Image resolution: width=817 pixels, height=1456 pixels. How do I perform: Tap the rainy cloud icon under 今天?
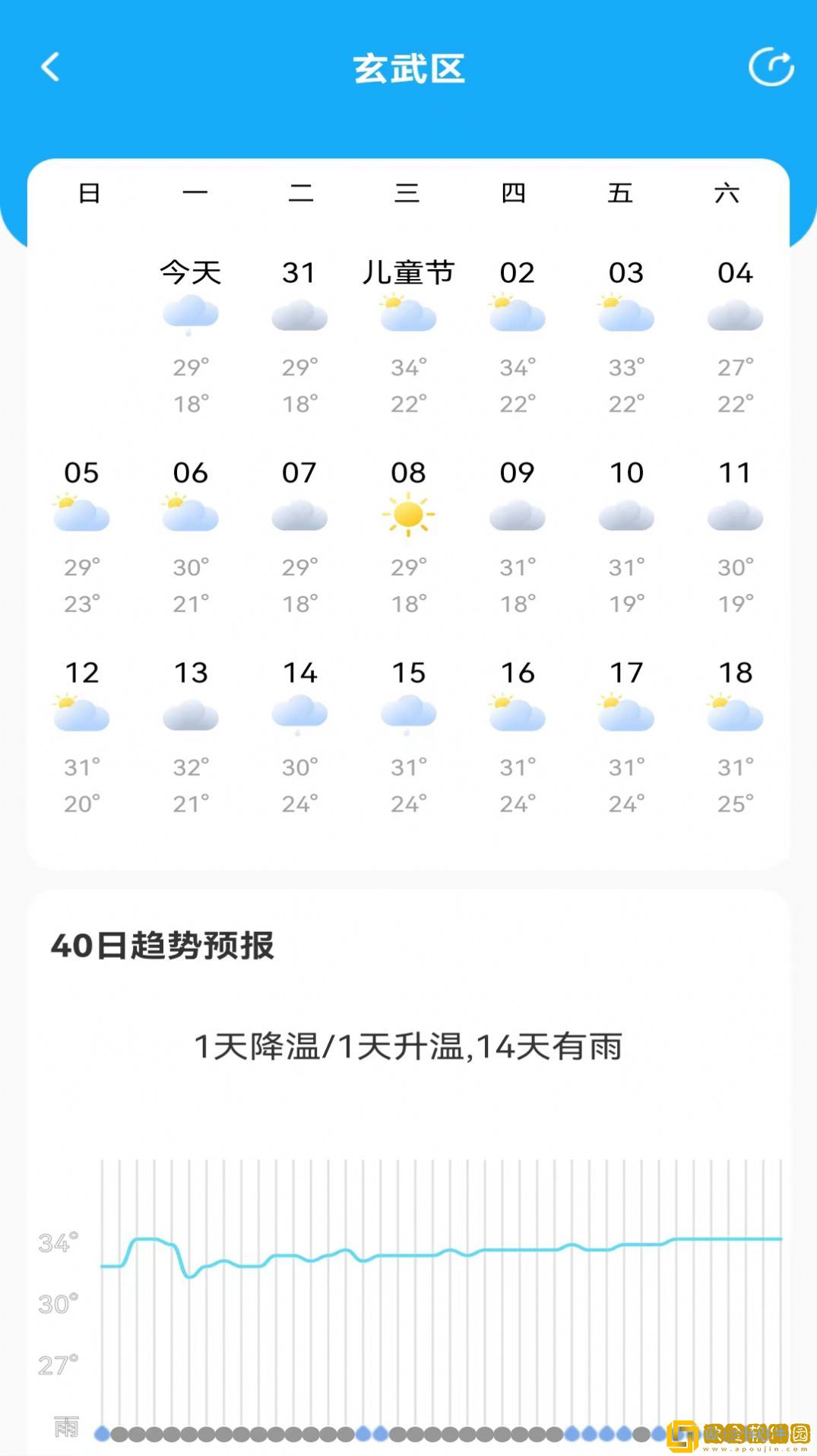tap(191, 314)
